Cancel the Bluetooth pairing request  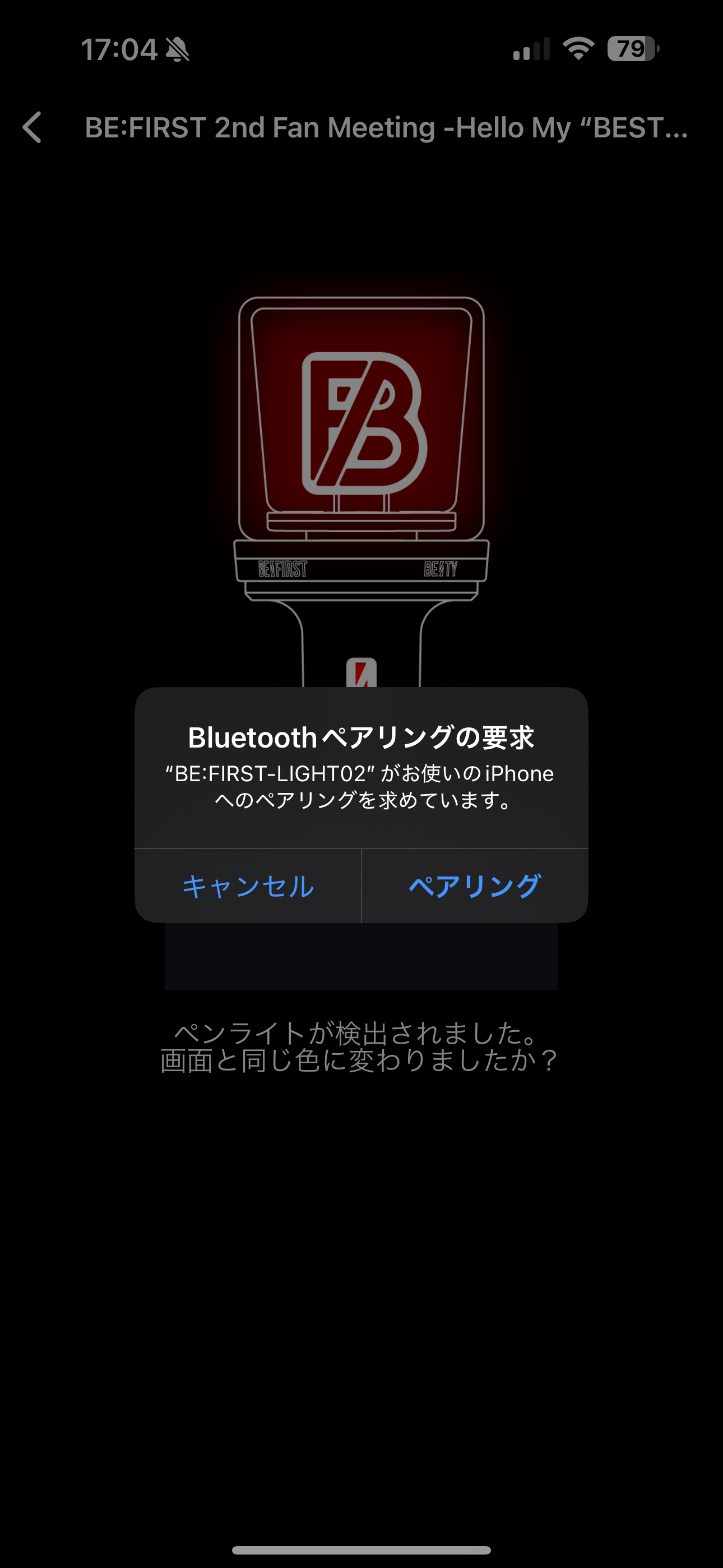pos(248,886)
